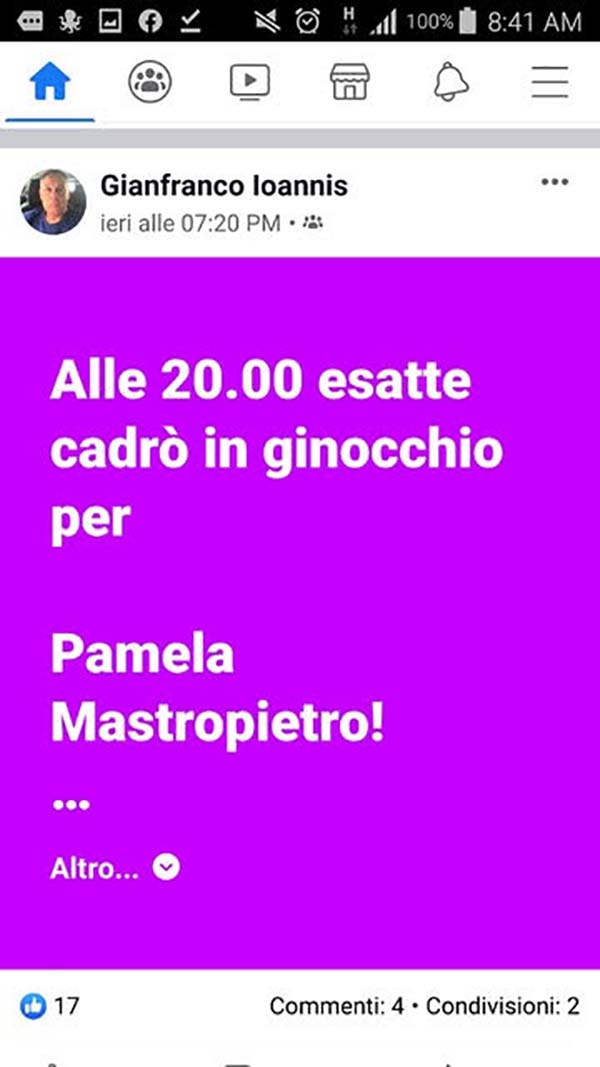This screenshot has height=1067, width=600.
Task: Open Gianfranco Ioannis's profile name link
Action: [224, 186]
